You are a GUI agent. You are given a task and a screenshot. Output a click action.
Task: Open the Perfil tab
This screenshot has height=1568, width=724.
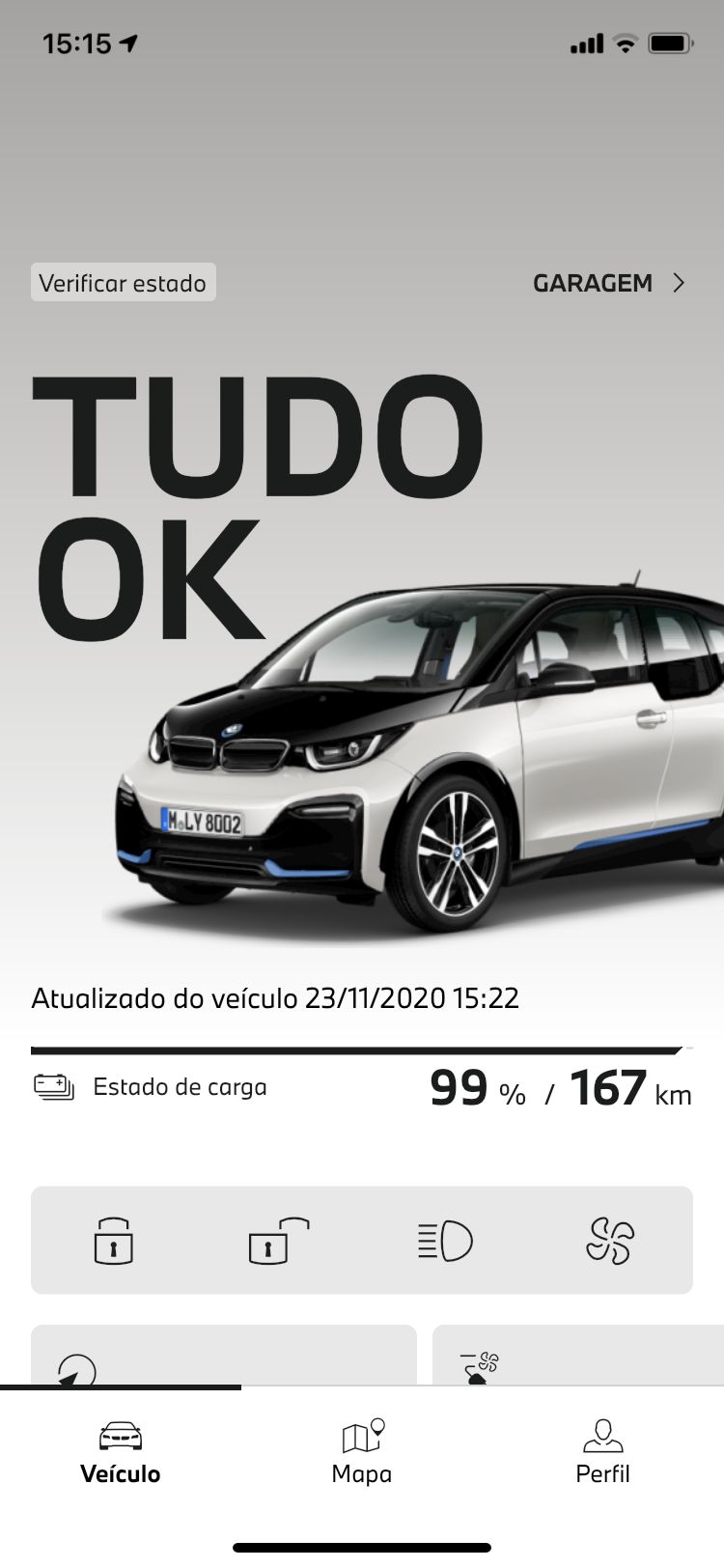click(603, 1452)
